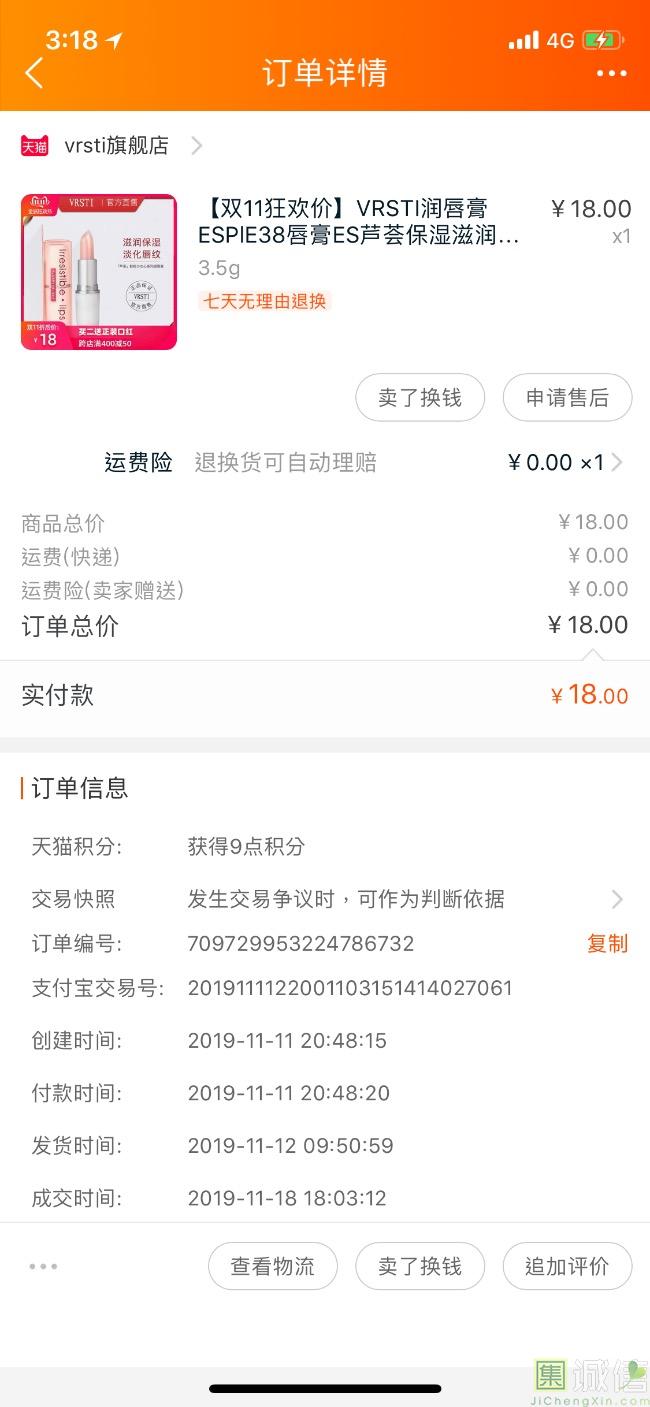This screenshot has height=1407, width=650.
Task: Tap 追加评价 to add a review
Action: (x=567, y=1266)
